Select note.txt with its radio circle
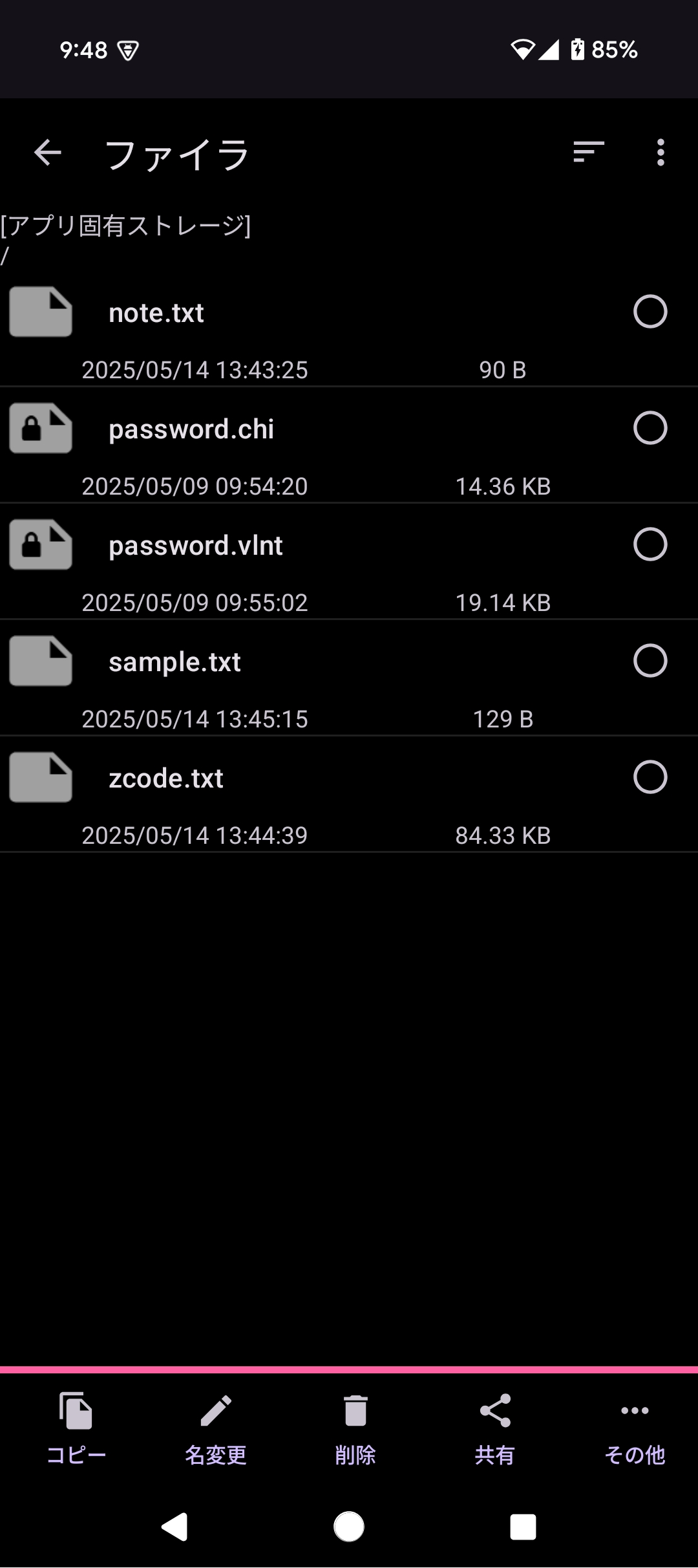The height and width of the screenshot is (1568, 698). click(x=650, y=312)
